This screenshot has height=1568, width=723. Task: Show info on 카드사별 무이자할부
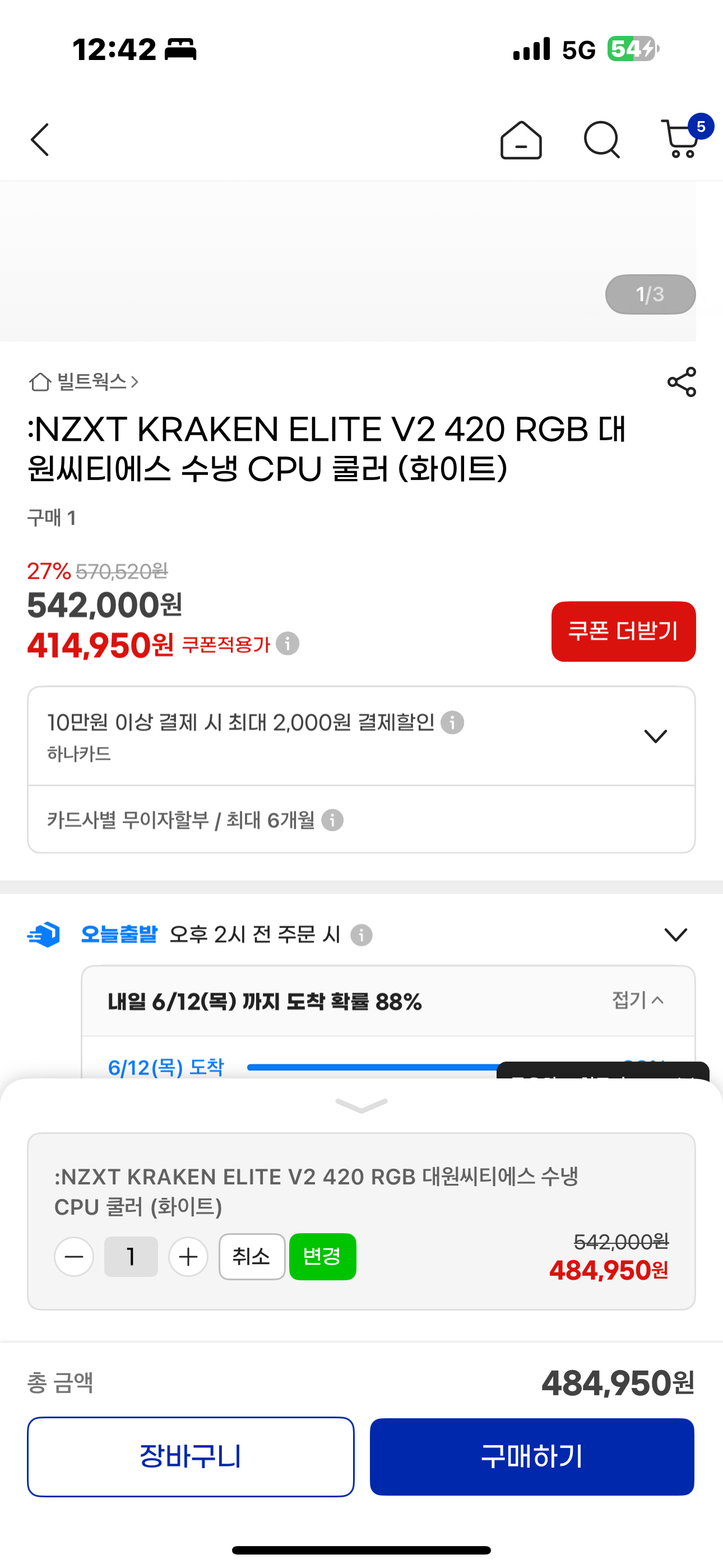(332, 820)
